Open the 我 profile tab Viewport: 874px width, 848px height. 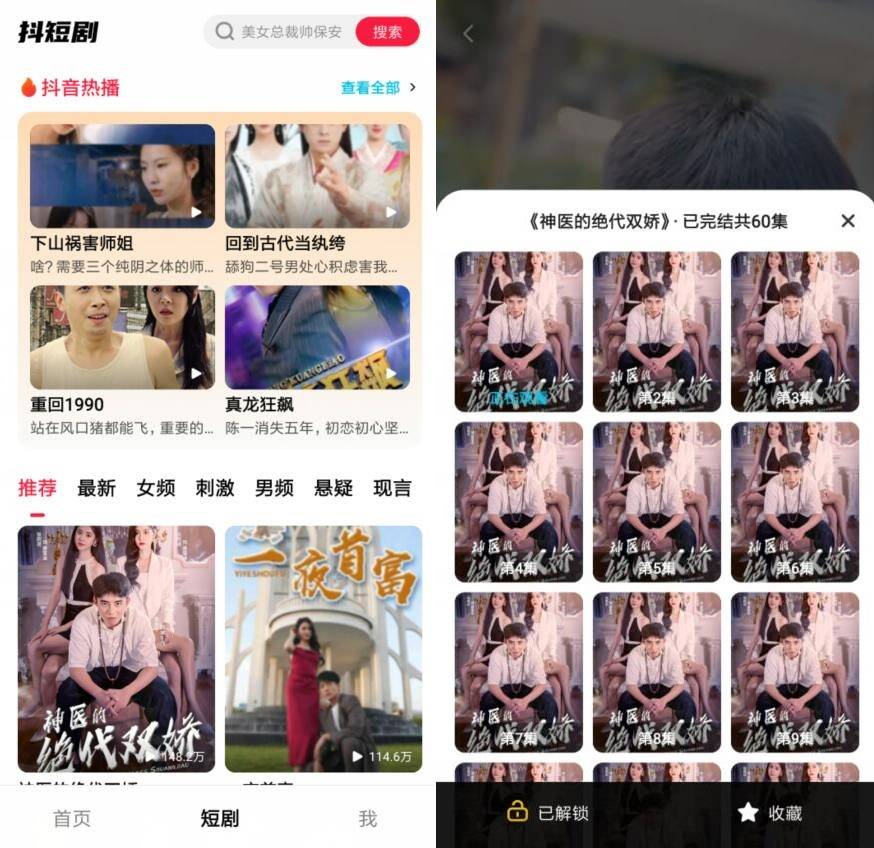pos(367,818)
